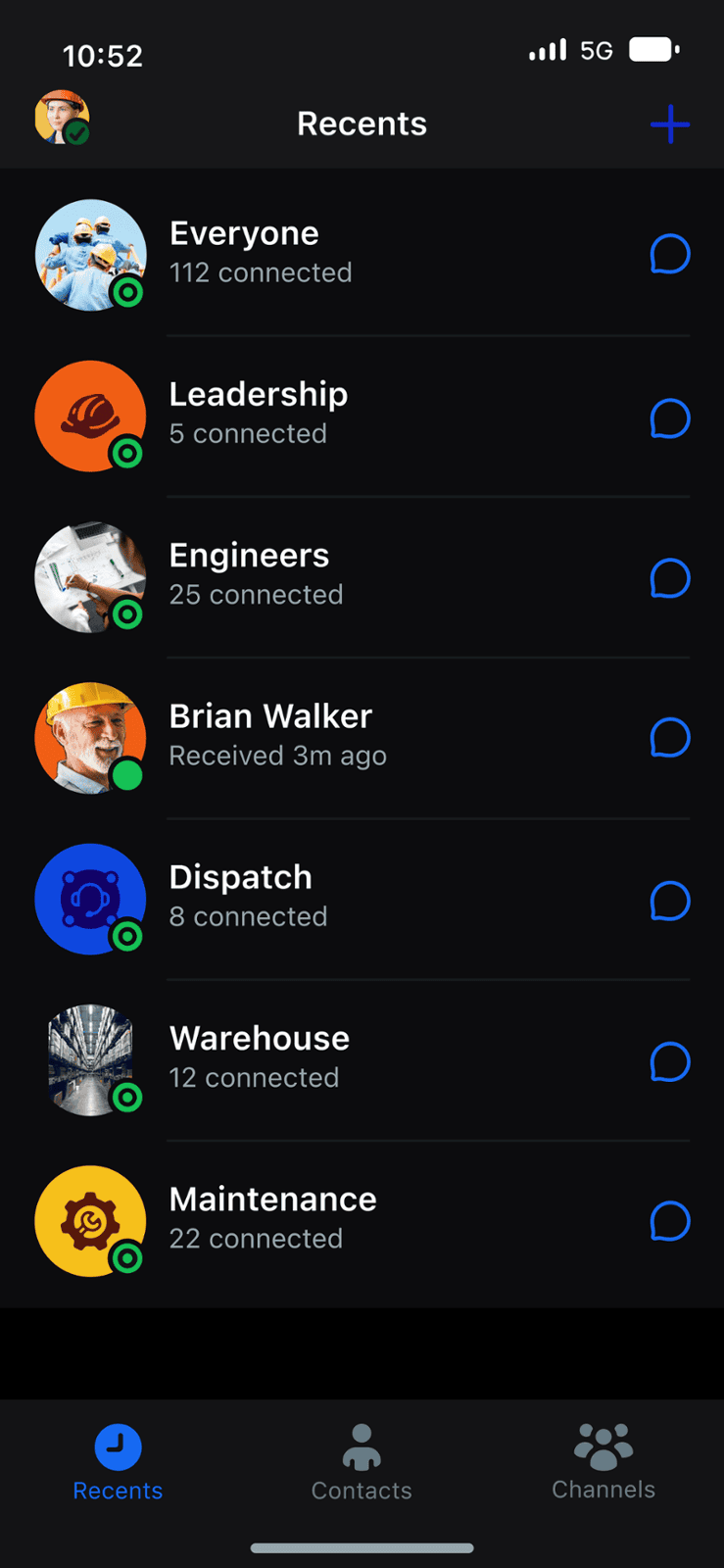Select the Recents tab

(x=118, y=1463)
